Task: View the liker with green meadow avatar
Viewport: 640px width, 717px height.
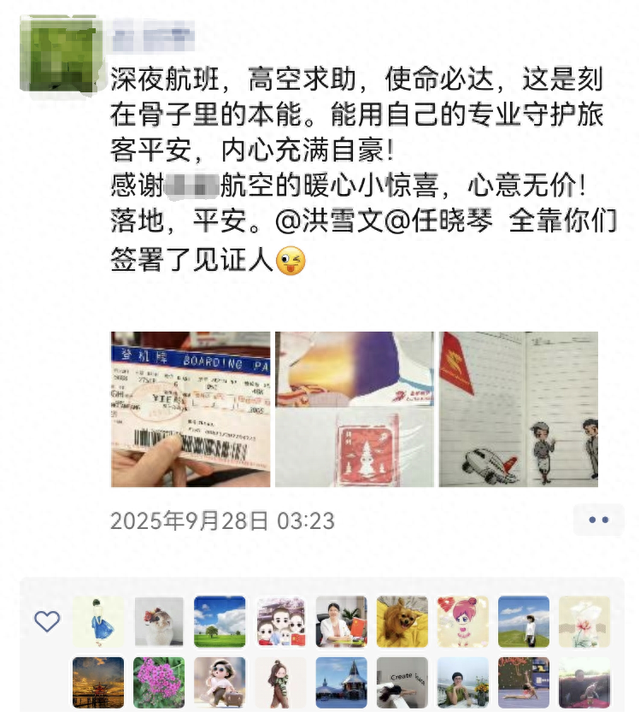Action: coord(220,622)
